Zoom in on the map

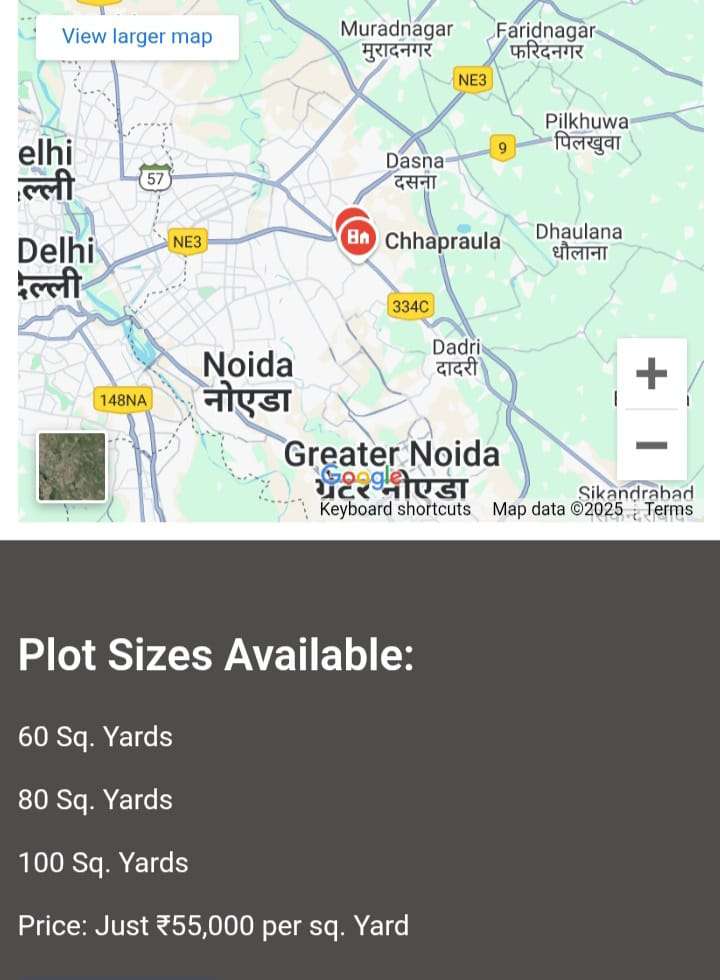click(x=651, y=374)
